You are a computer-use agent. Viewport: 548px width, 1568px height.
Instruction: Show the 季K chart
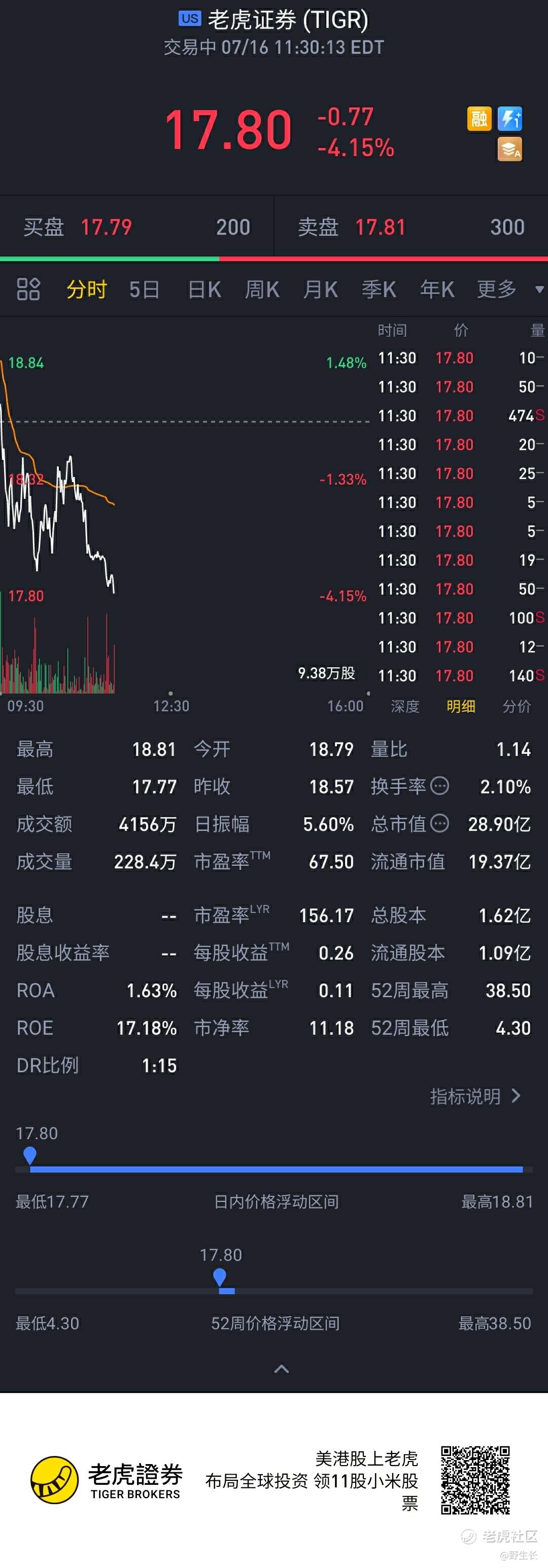379,290
